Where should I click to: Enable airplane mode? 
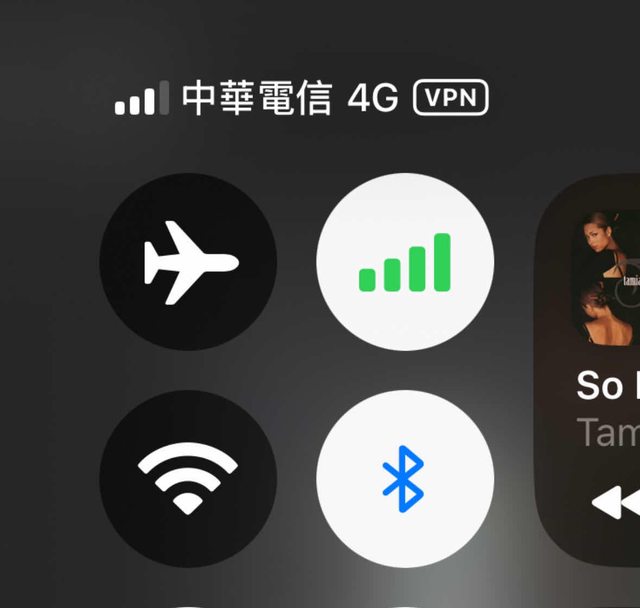coord(188,262)
